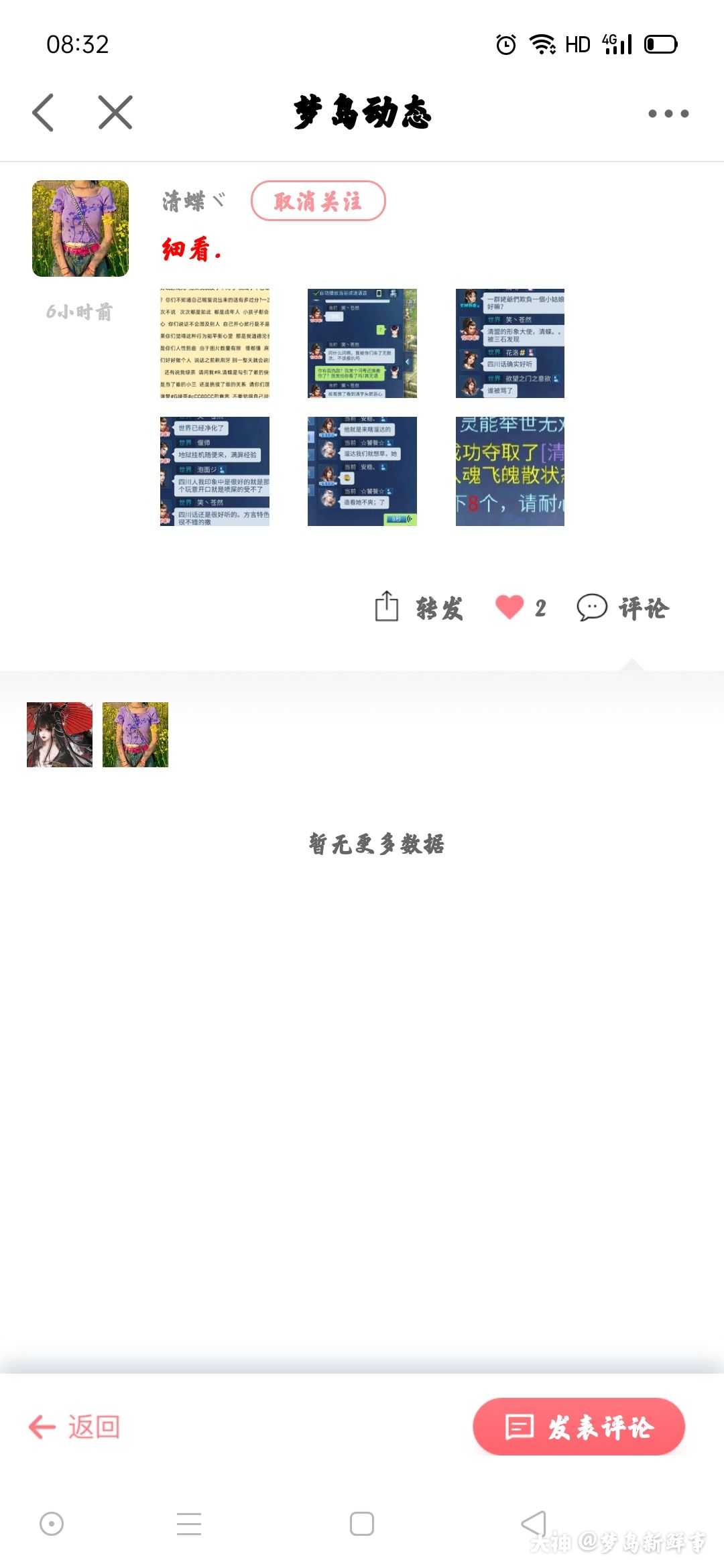Open the first chat screenshot in the post
This screenshot has height=1568, width=724.
coord(215,342)
